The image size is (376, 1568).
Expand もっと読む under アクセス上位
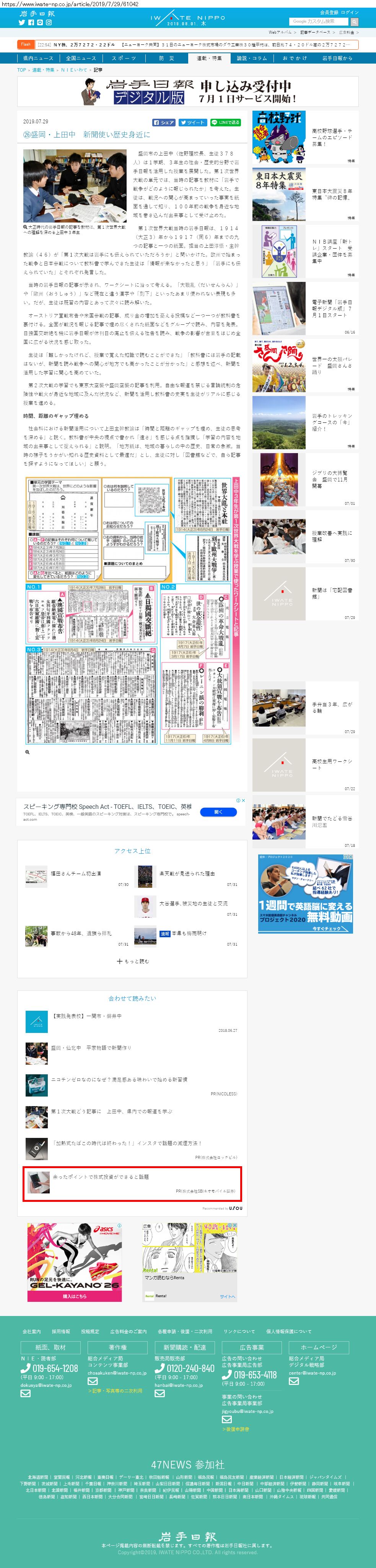132,961
